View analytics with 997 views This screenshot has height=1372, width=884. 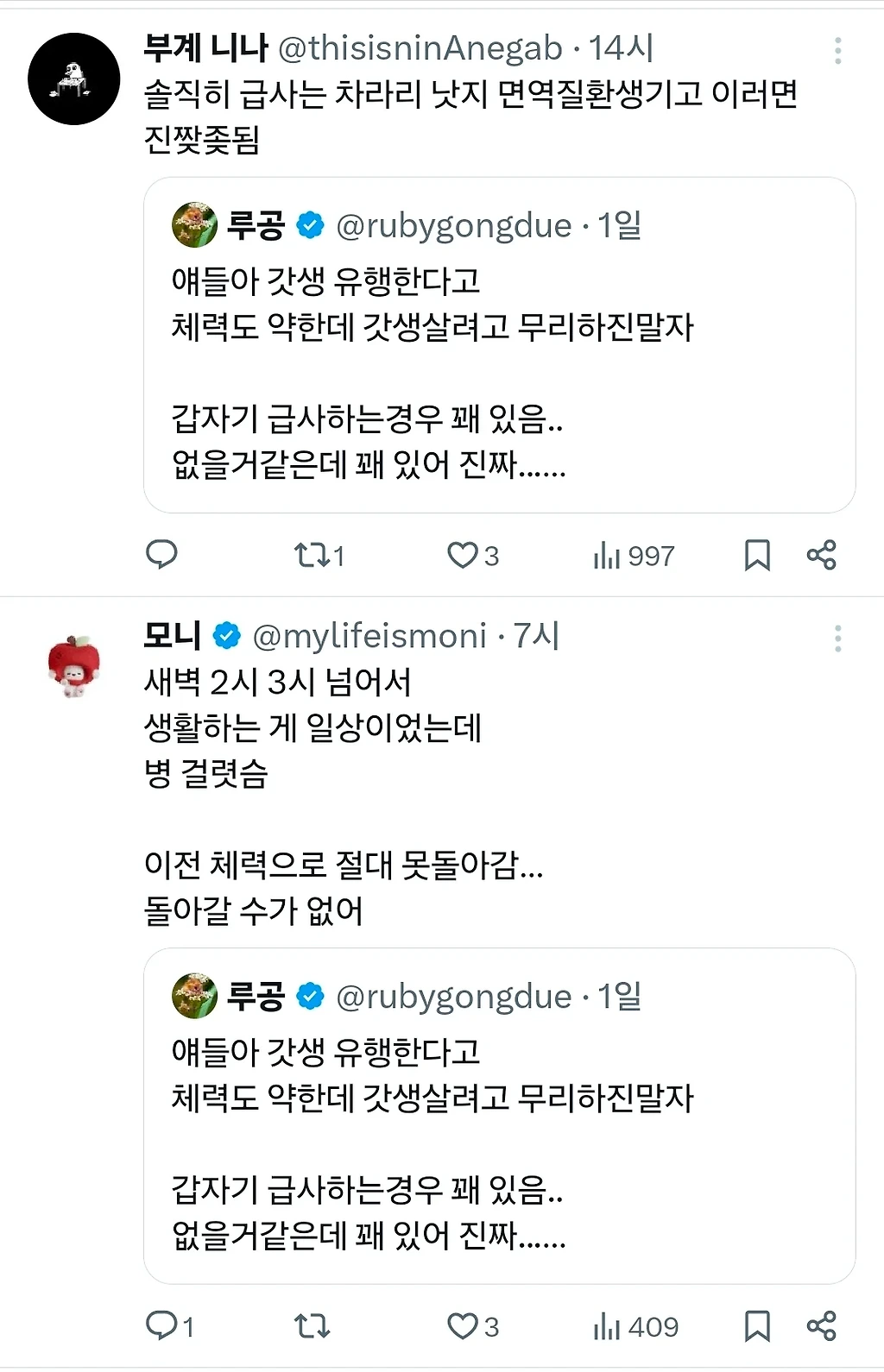coord(634,556)
